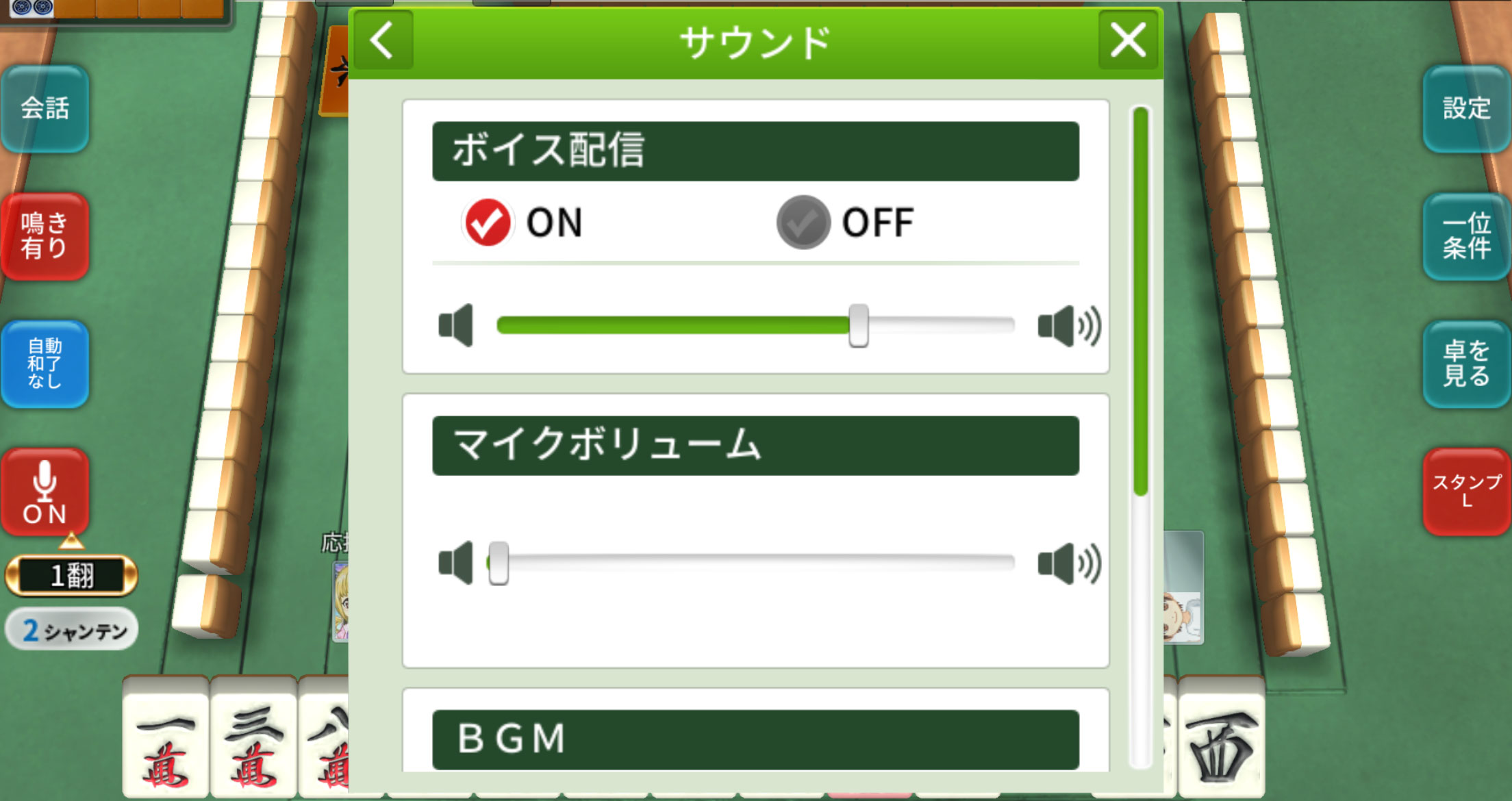Show the 一位条件 info

[1466, 236]
